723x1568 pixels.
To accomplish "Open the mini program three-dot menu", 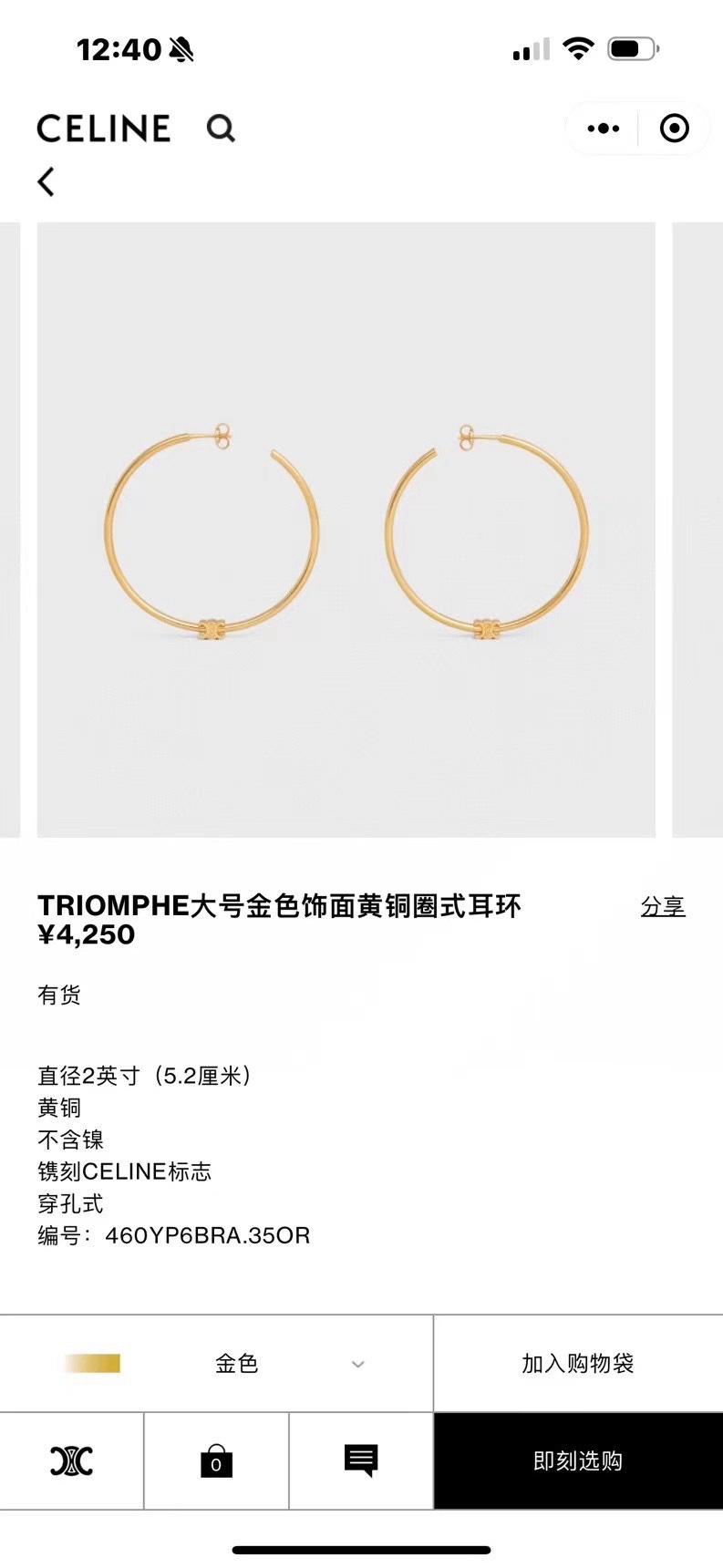I will coord(603,129).
